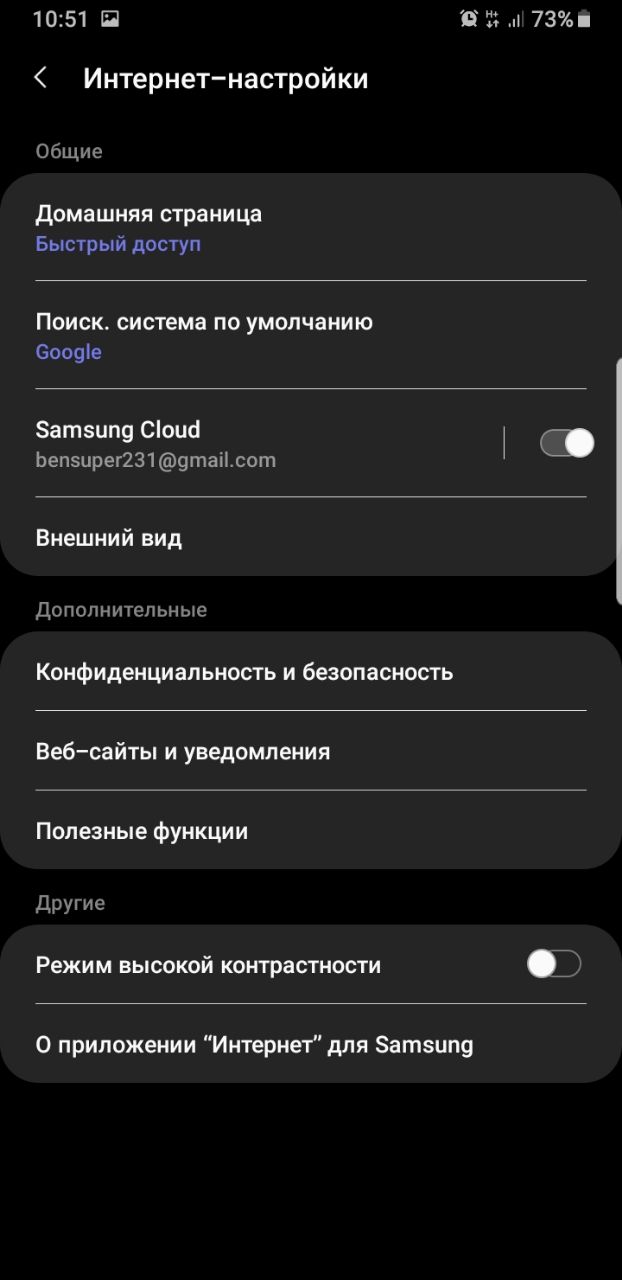Screen dimensions: 622x1280
Task: Open Samsung Cloud account settings
Action: coord(250,443)
